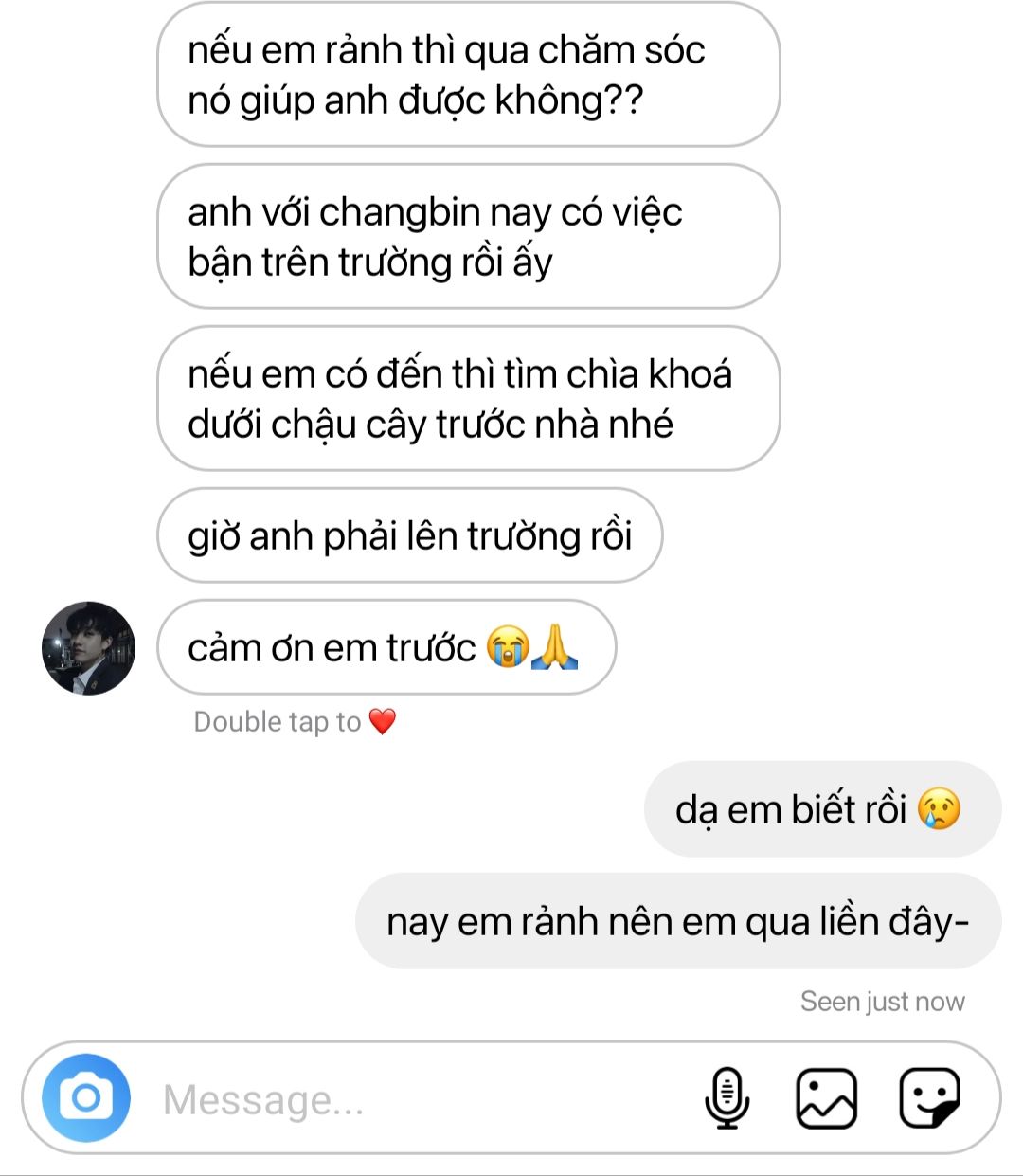Image resolution: width=1023 pixels, height=1176 pixels.
Task: View the sender's profile picture
Action: 89,648
